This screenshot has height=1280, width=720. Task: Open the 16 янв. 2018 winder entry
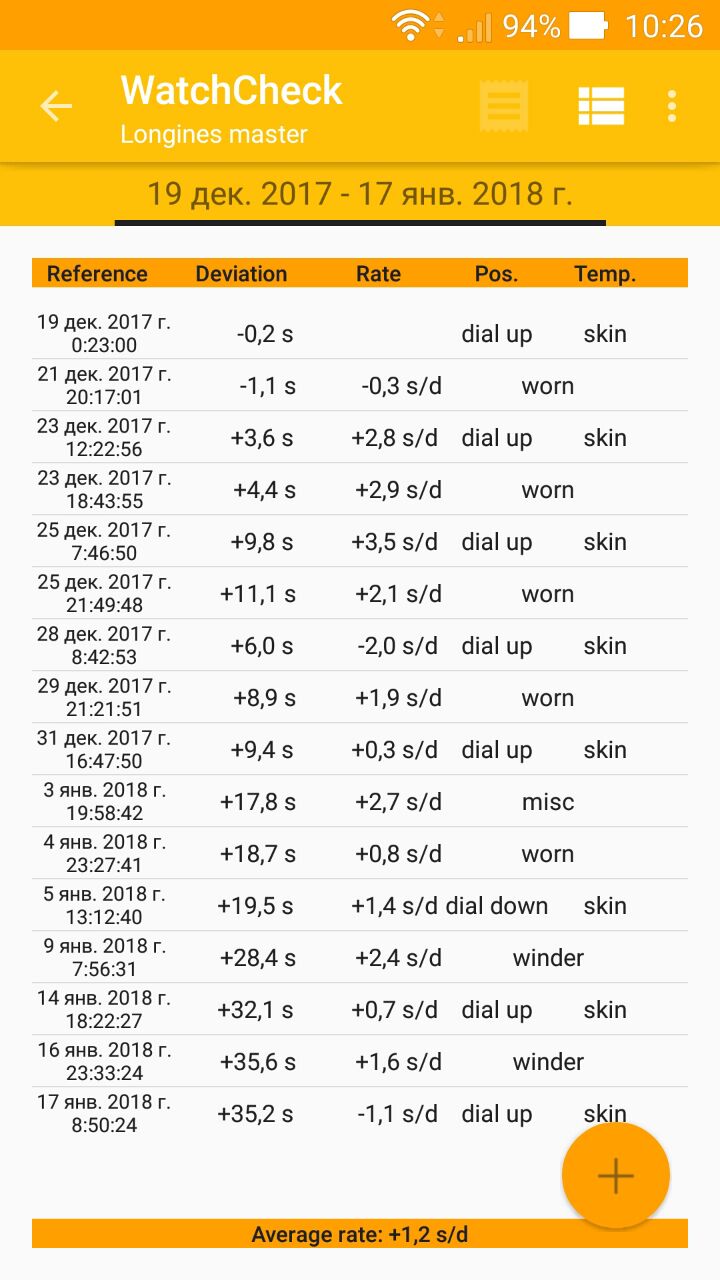[360, 1062]
